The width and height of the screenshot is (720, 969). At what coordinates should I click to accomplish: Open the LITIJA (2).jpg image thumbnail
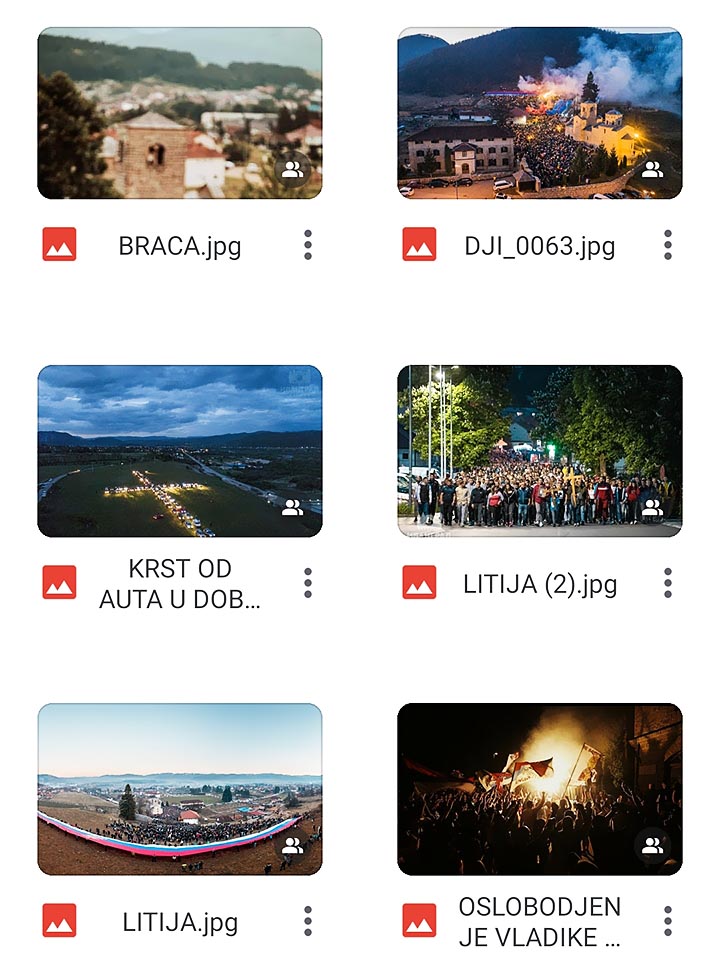click(540, 451)
